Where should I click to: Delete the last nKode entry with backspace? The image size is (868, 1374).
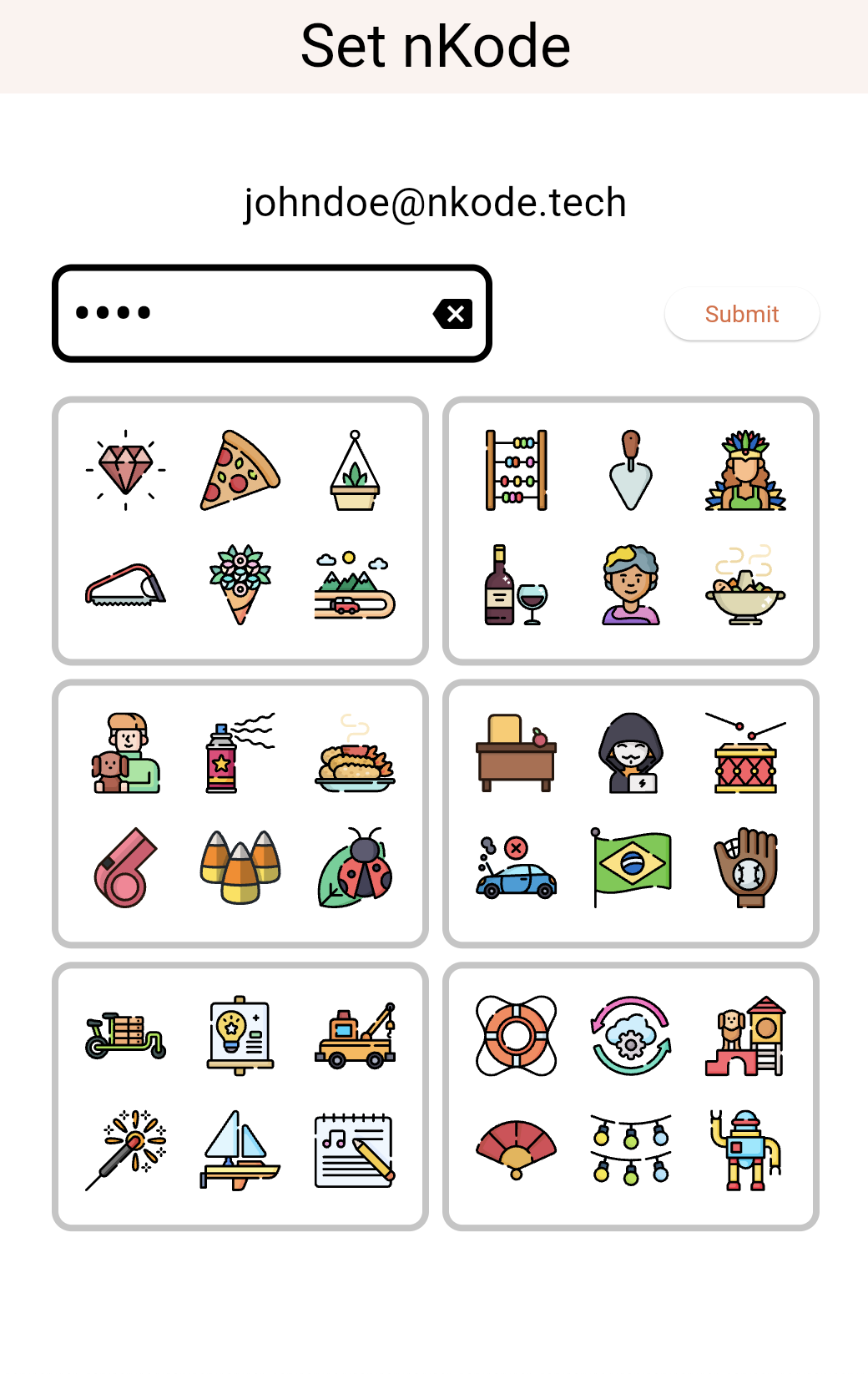point(453,314)
